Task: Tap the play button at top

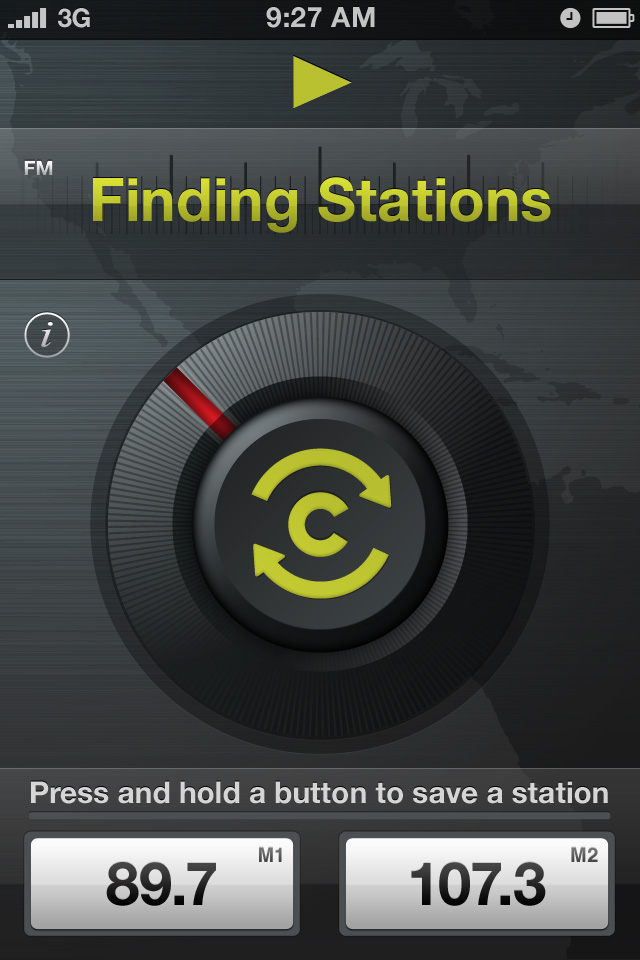Action: pyautogui.click(x=319, y=82)
